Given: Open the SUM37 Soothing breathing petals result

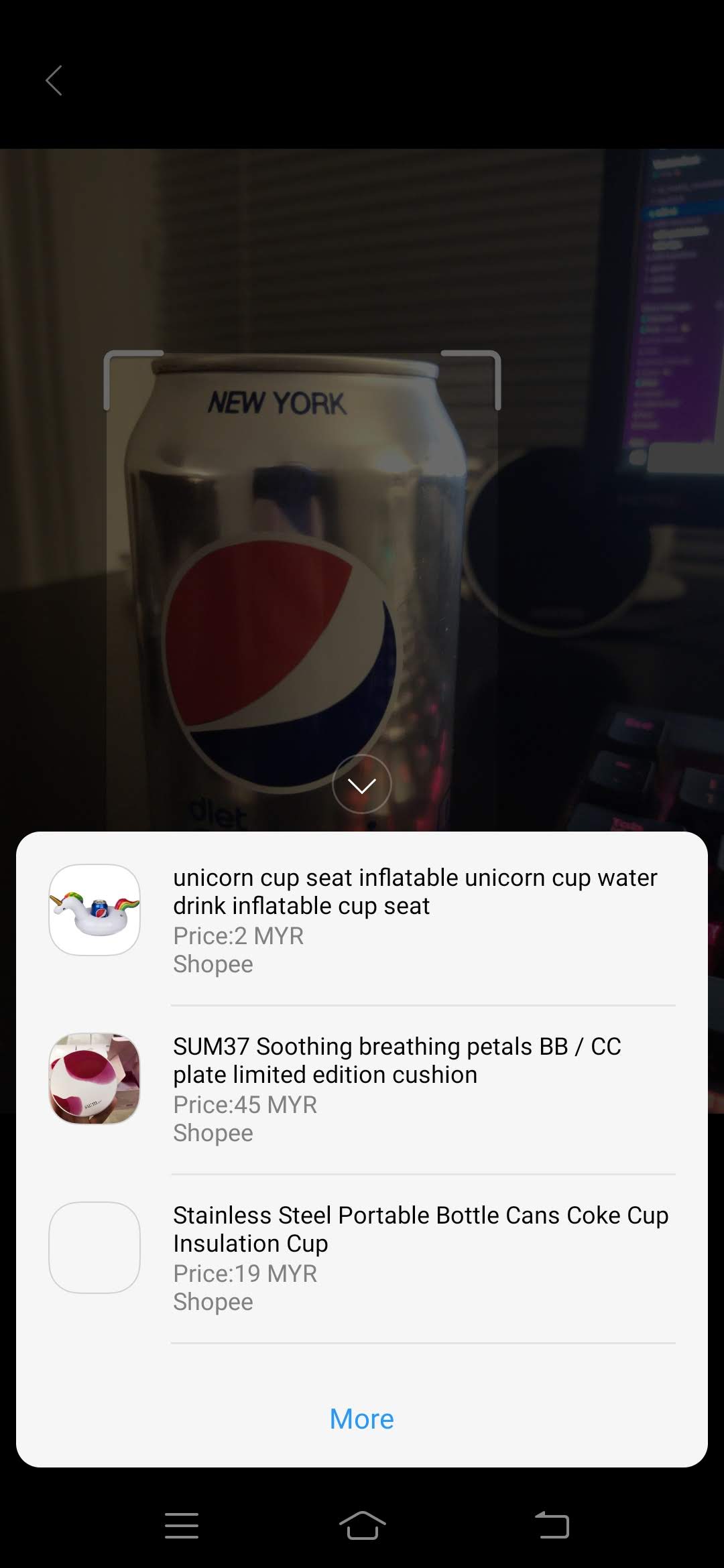Looking at the screenshot, I should click(x=362, y=1090).
